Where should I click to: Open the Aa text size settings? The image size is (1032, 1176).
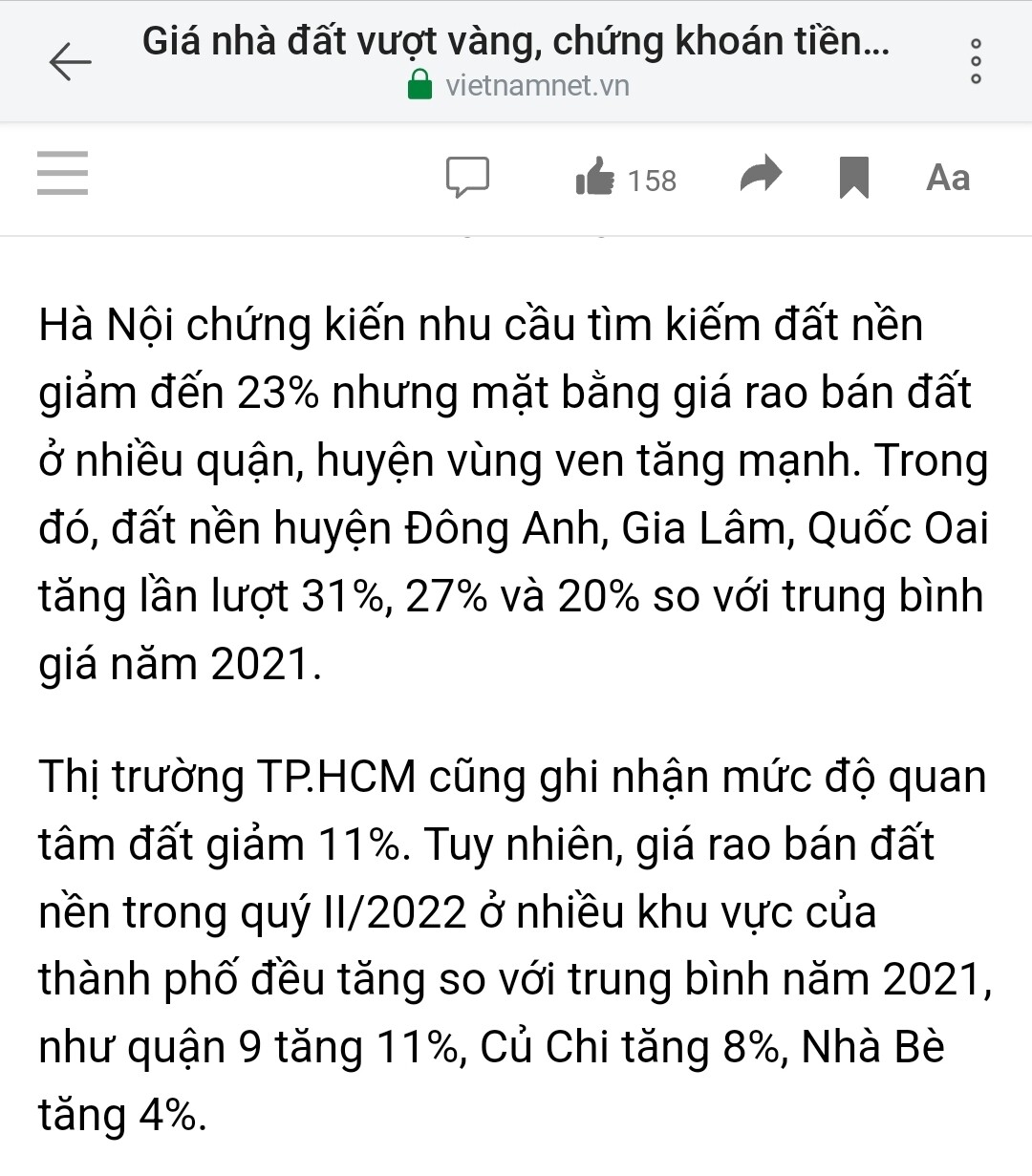pyautogui.click(x=948, y=178)
